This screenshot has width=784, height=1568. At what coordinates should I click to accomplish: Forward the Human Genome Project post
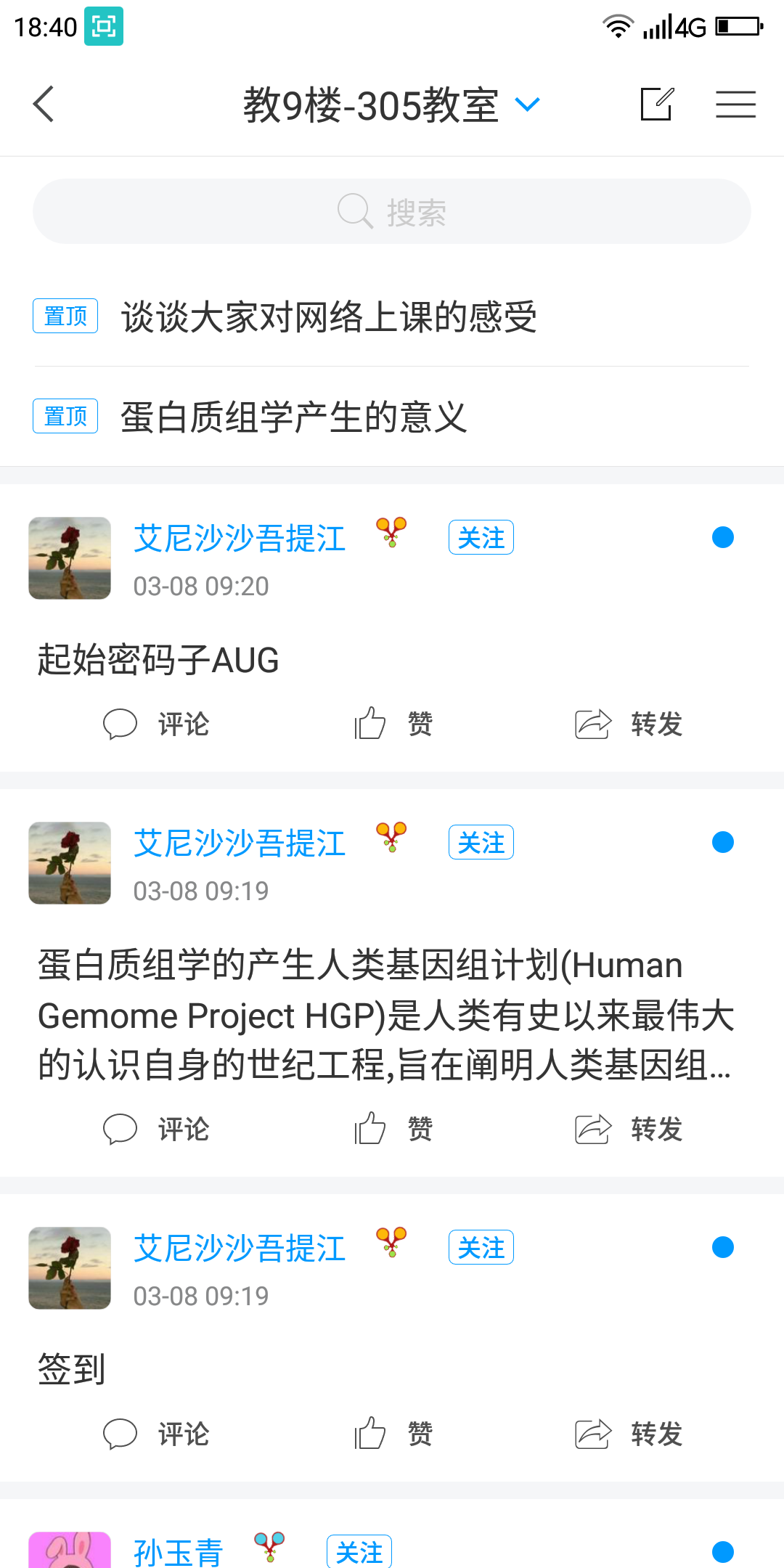click(x=629, y=1129)
